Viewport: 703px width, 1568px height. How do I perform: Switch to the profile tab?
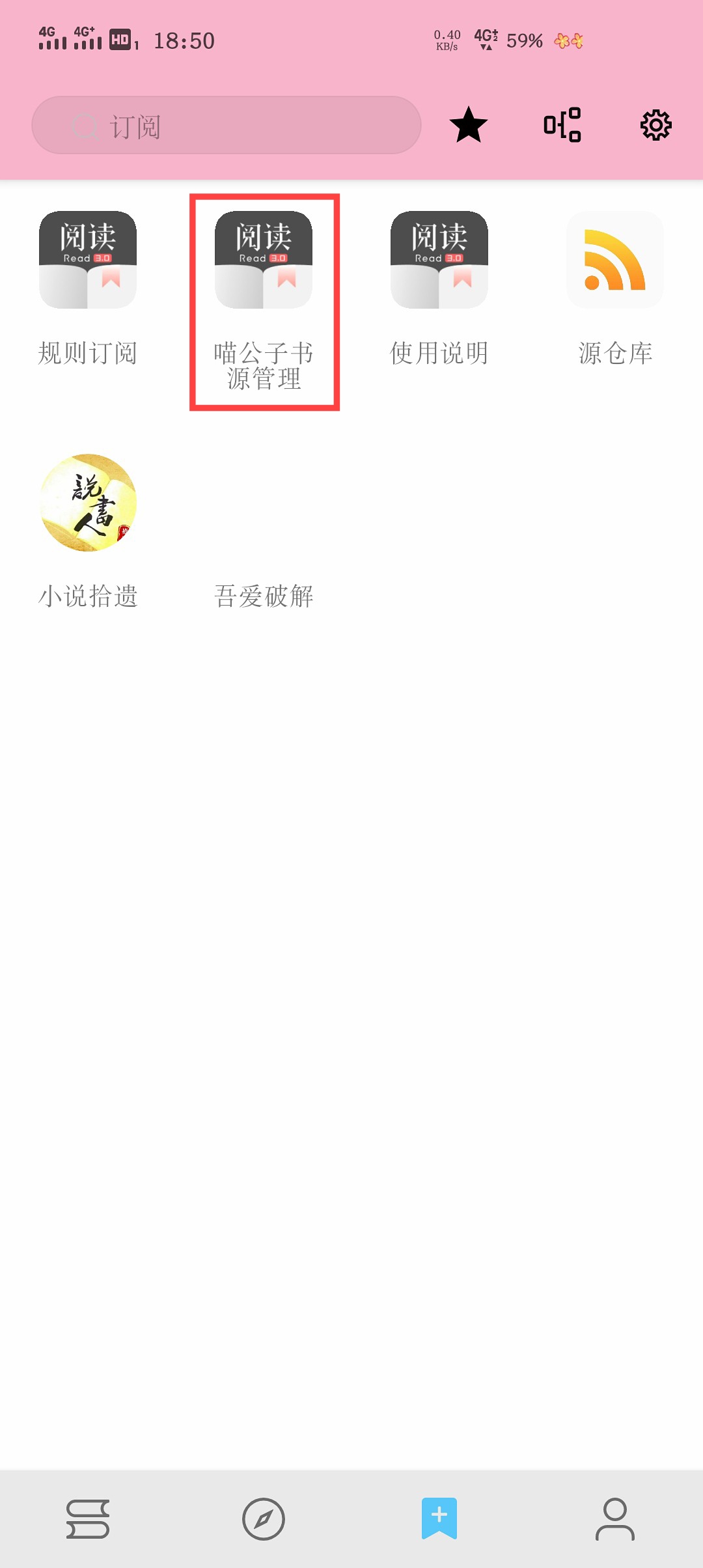[x=615, y=1519]
